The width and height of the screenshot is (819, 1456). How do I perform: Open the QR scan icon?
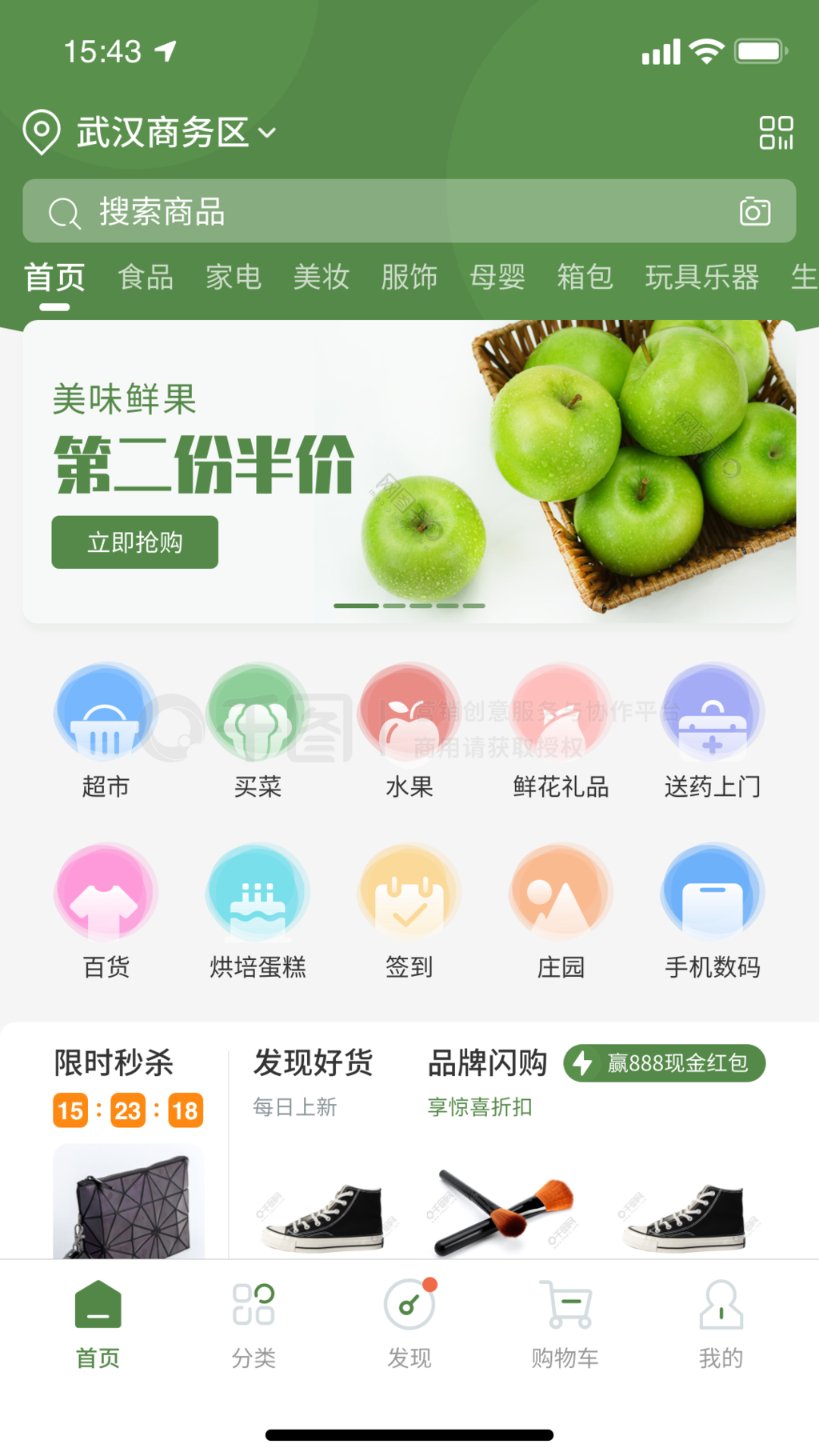click(x=776, y=133)
